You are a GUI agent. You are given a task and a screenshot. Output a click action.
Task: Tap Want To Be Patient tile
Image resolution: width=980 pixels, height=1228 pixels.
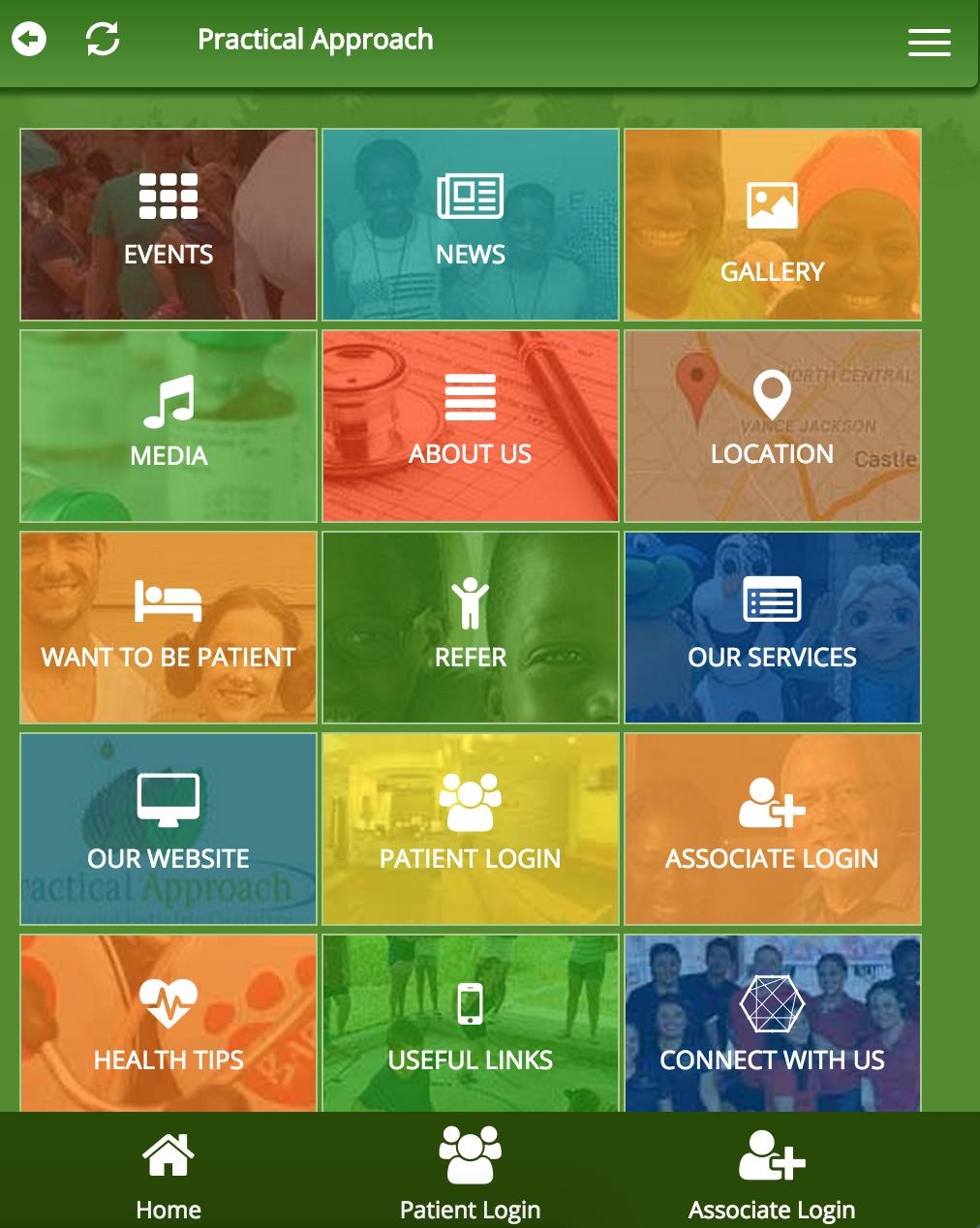168,628
